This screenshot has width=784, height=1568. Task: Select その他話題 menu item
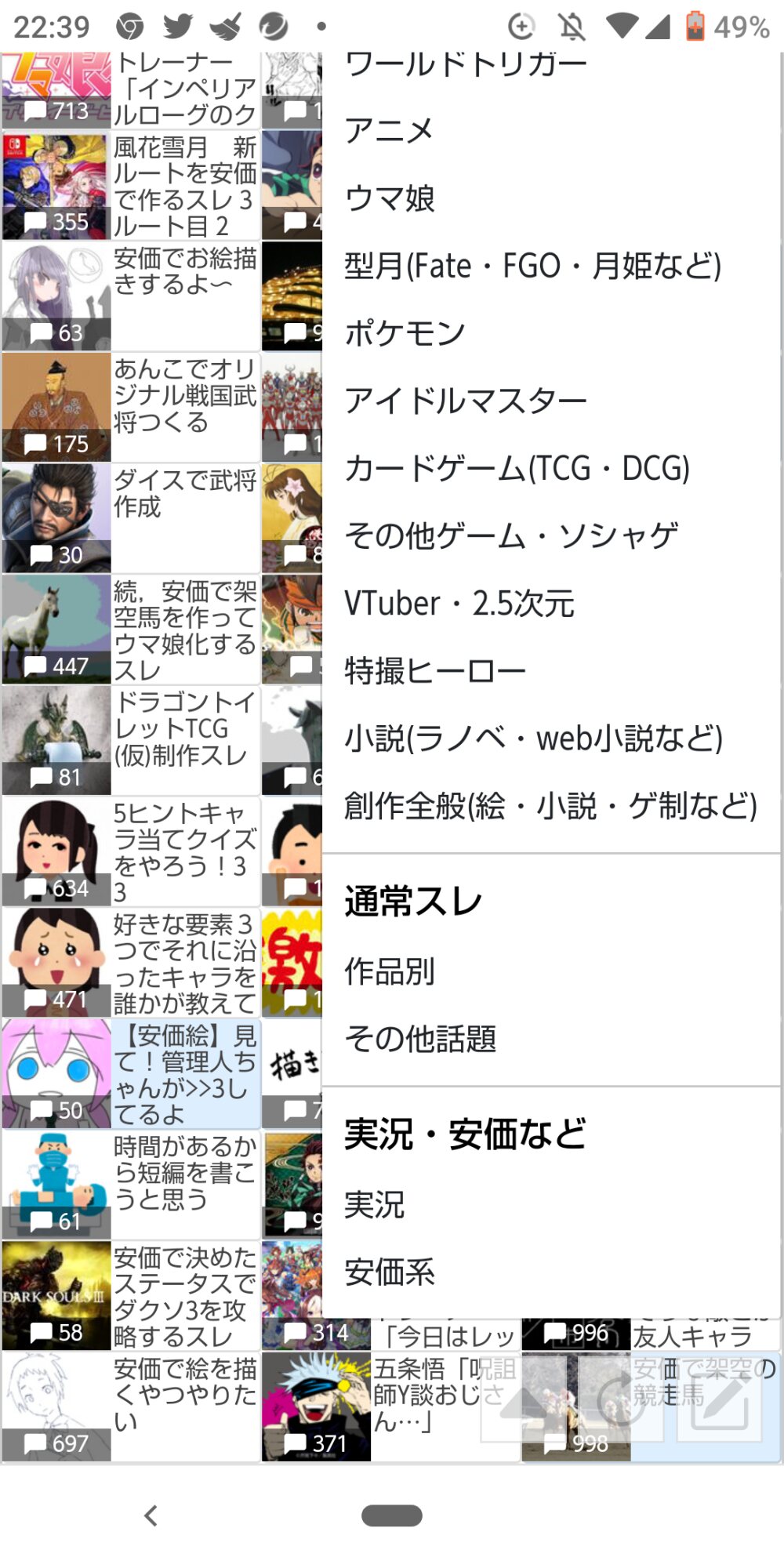point(550,1039)
